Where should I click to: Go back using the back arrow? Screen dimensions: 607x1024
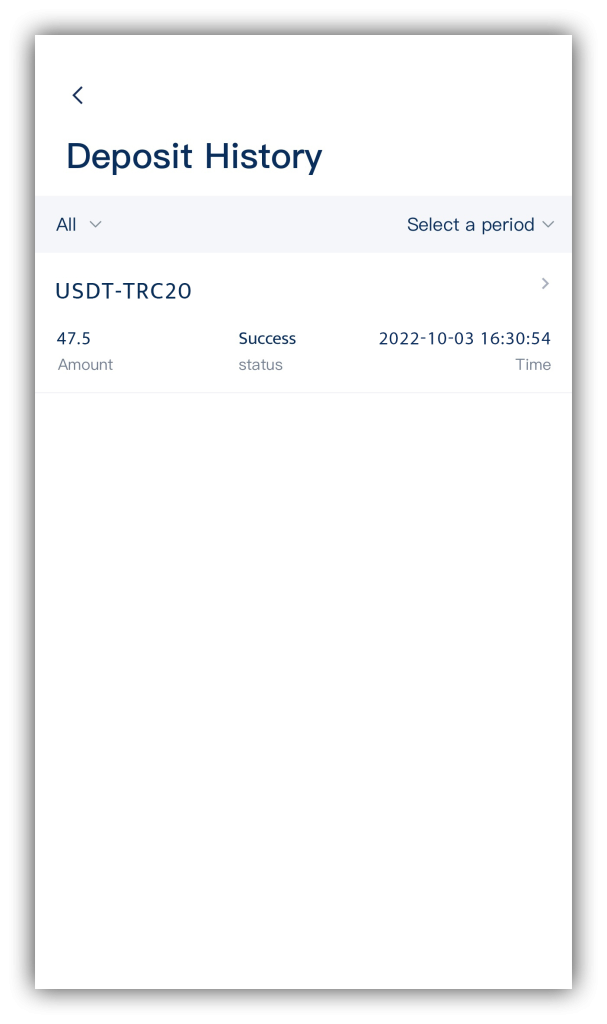[78, 95]
